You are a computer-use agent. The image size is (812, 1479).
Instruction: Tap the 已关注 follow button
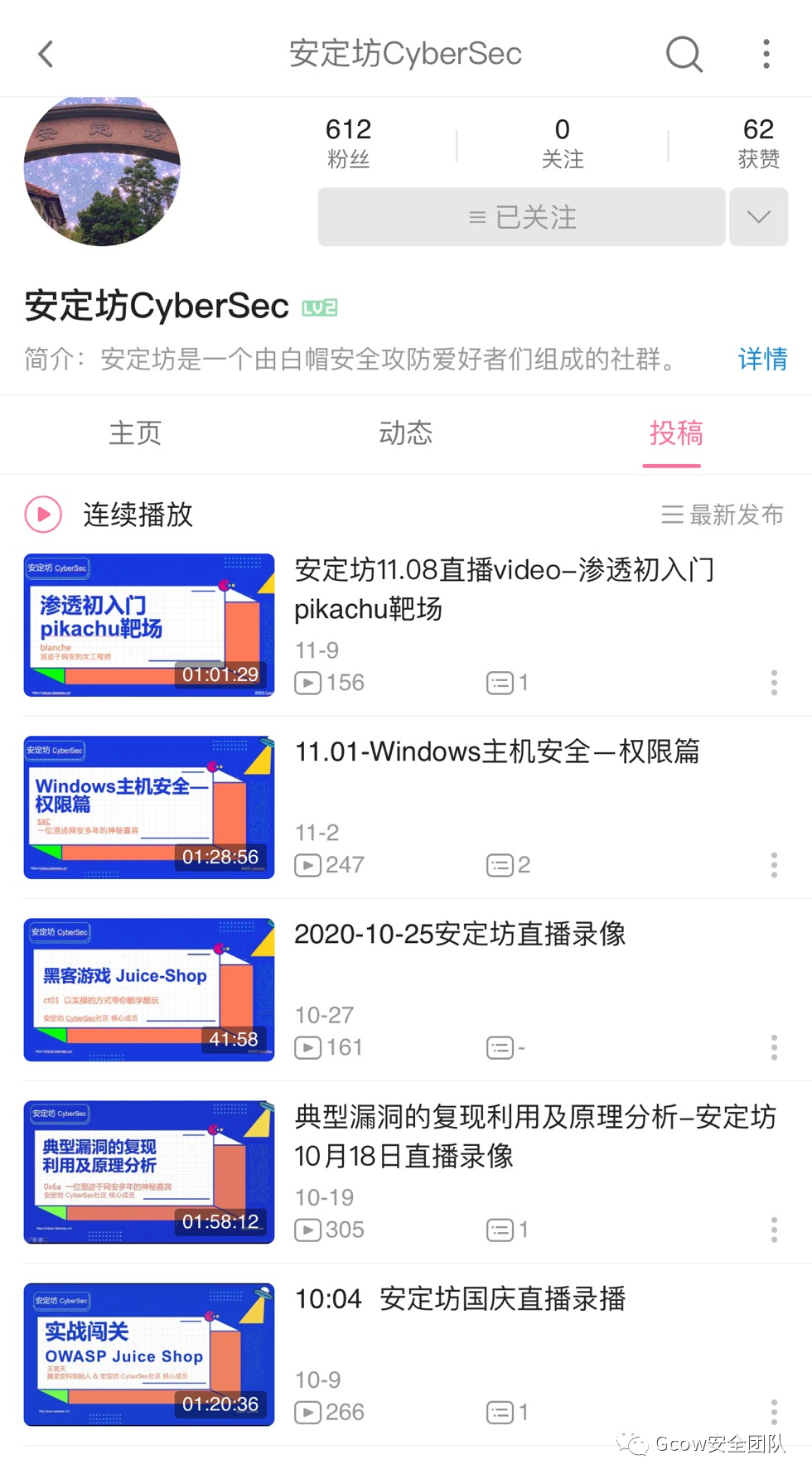(522, 217)
